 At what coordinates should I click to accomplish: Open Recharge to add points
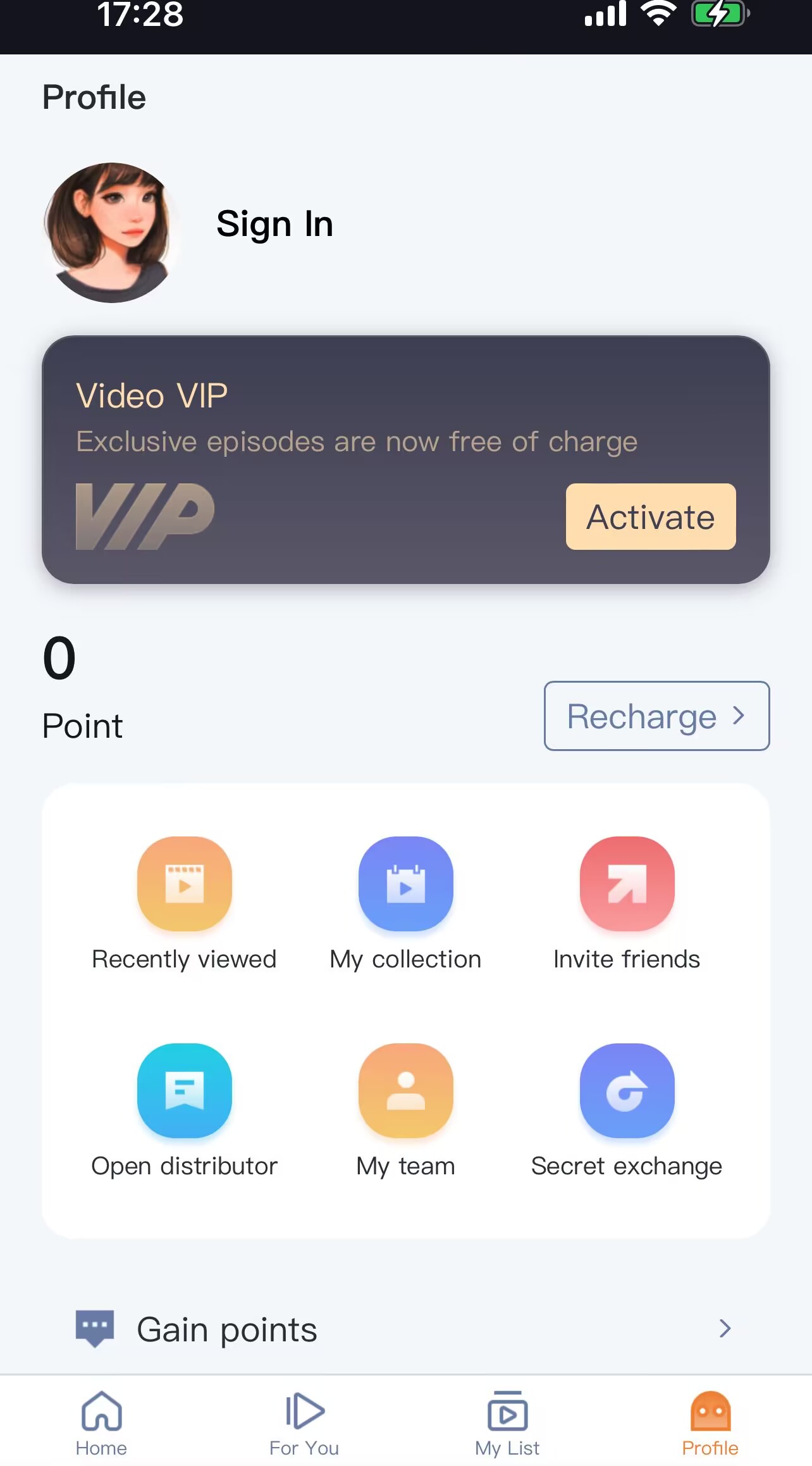point(656,716)
